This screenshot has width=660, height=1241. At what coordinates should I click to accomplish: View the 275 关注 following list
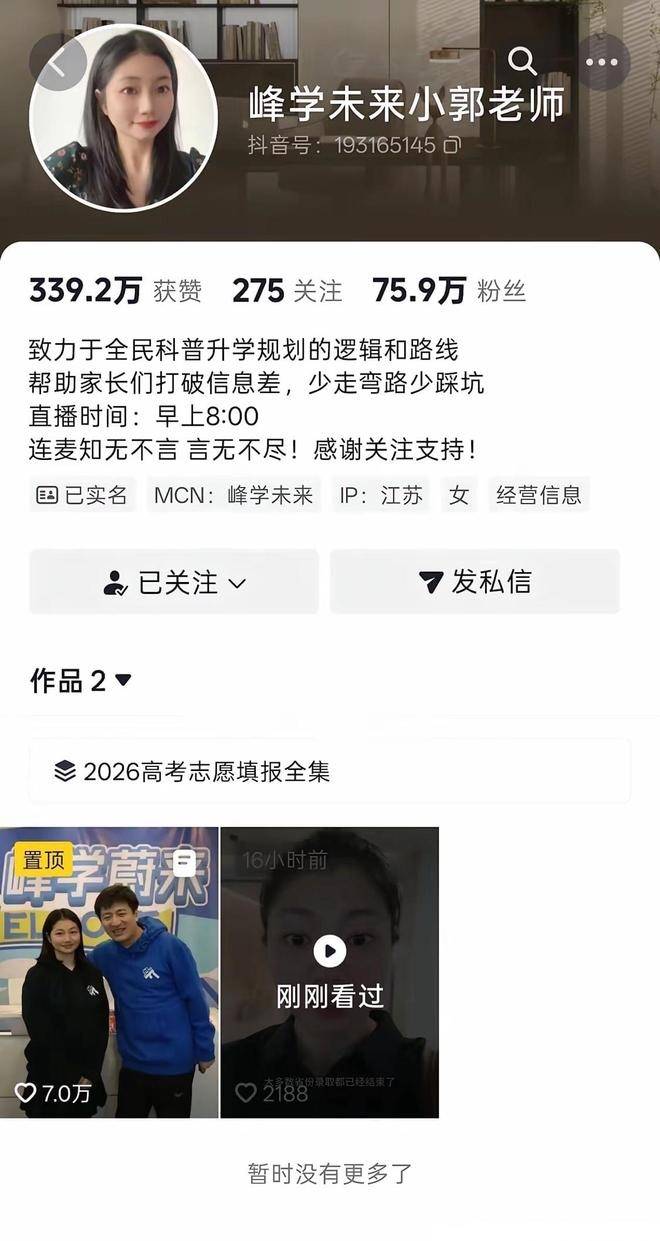pyautogui.click(x=287, y=291)
